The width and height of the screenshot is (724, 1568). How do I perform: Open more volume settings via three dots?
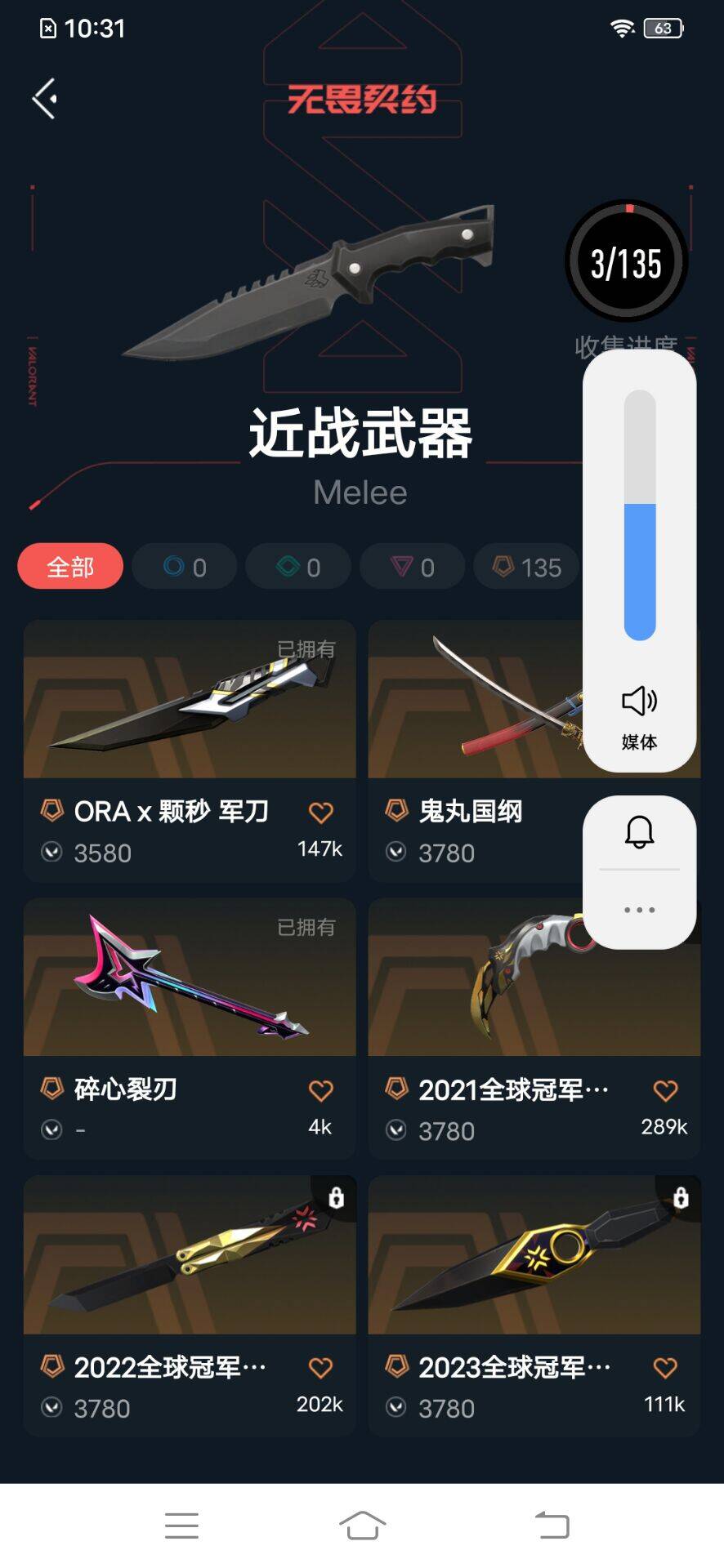coord(639,910)
